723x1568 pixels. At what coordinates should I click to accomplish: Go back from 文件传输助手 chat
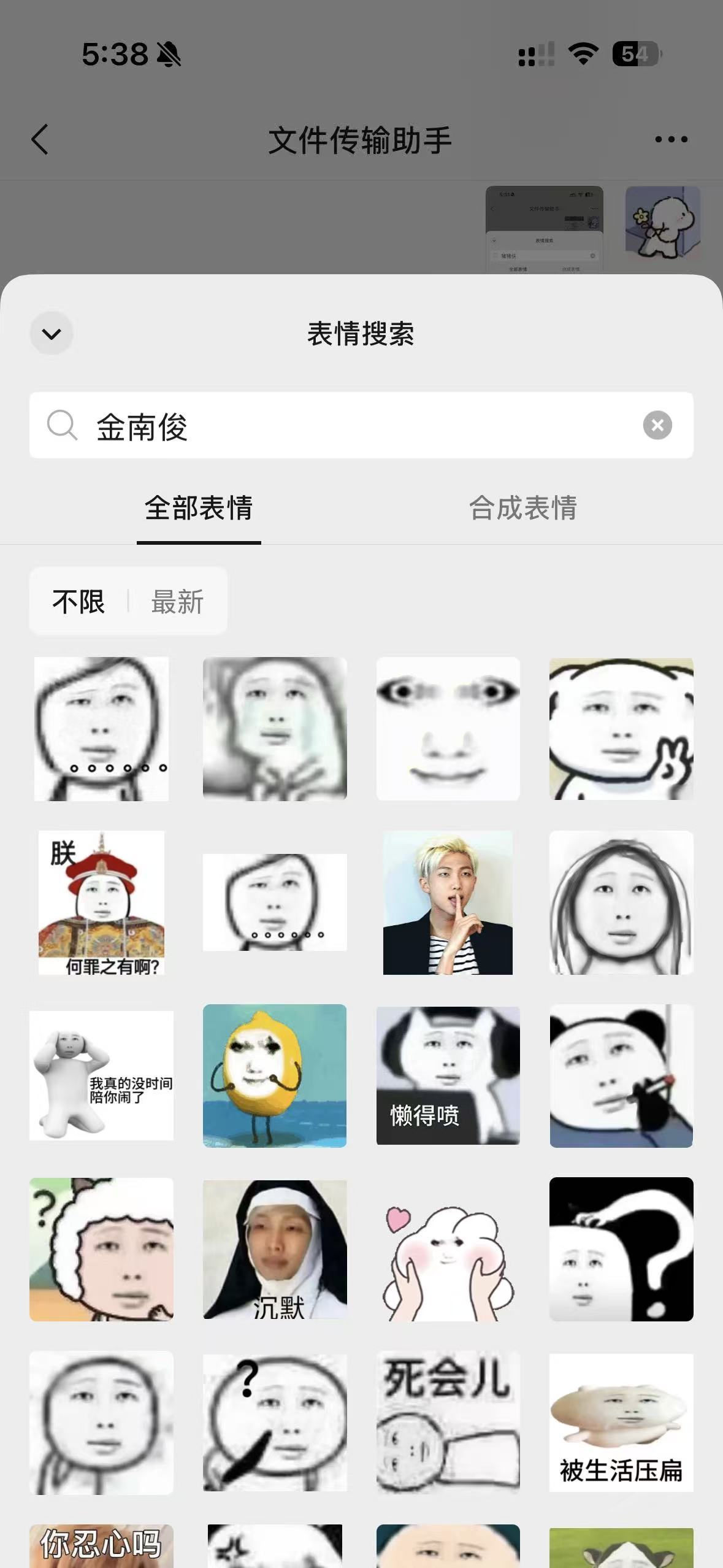pos(40,139)
